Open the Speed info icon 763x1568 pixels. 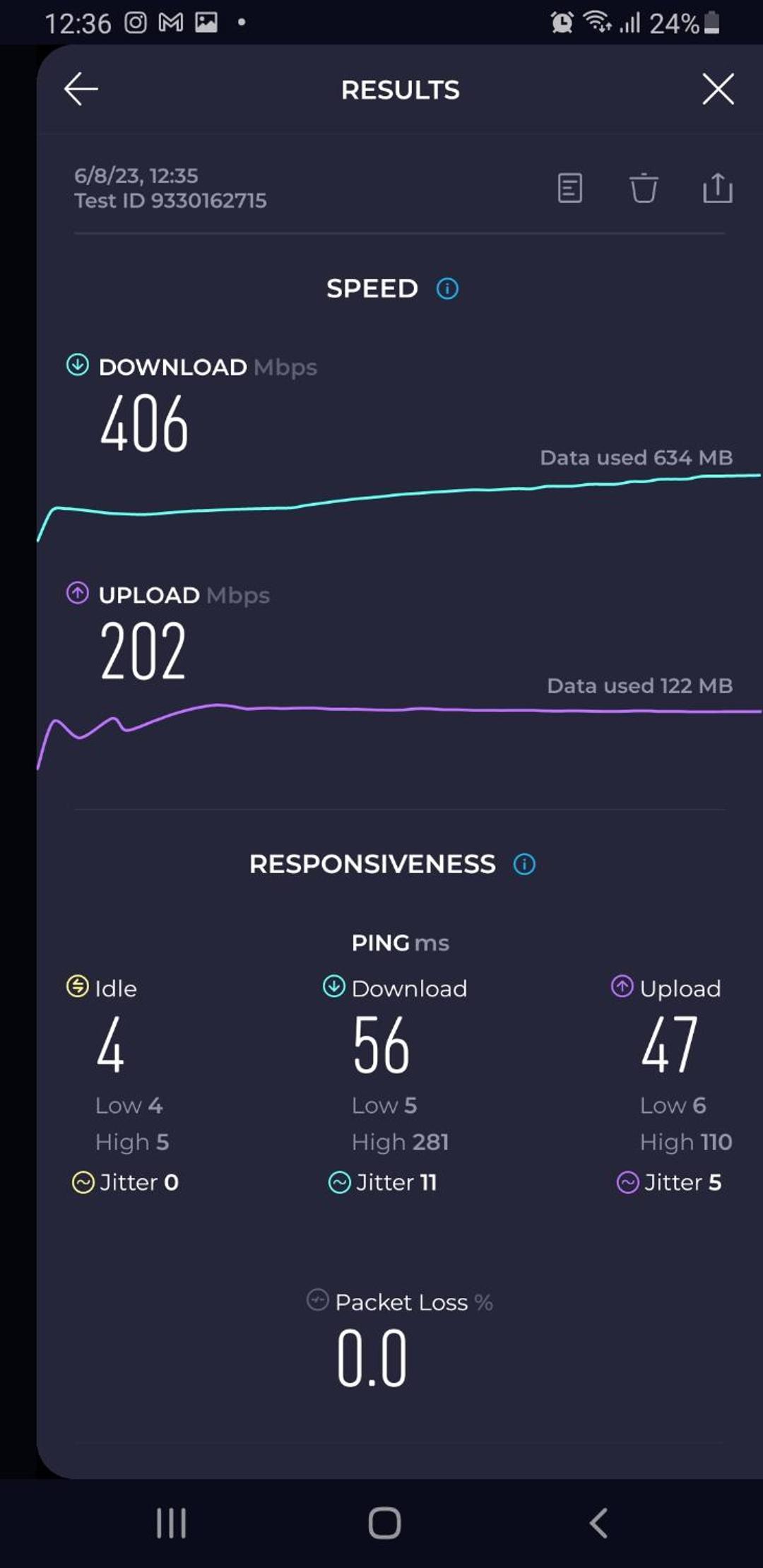[447, 288]
